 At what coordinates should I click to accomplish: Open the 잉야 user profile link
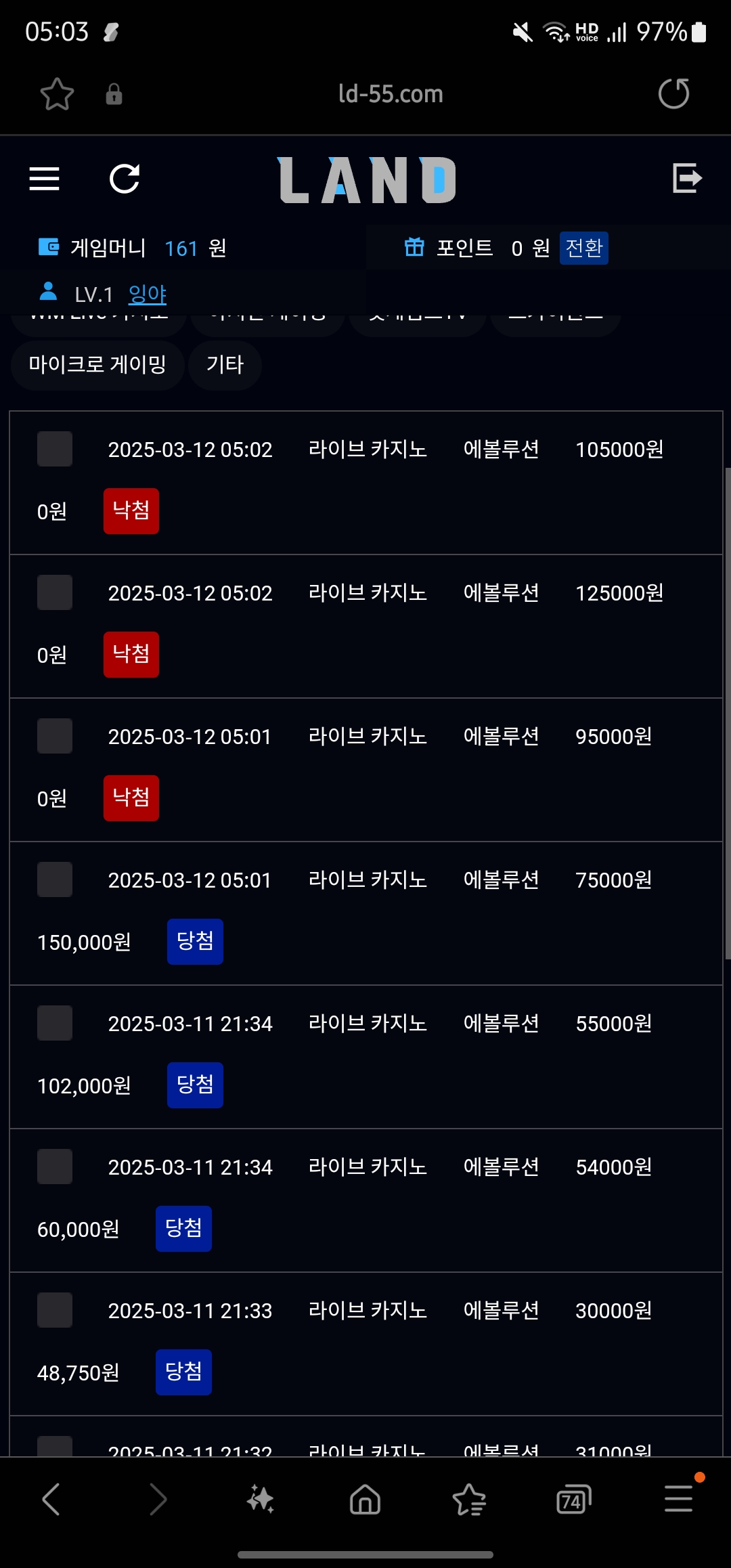click(148, 294)
